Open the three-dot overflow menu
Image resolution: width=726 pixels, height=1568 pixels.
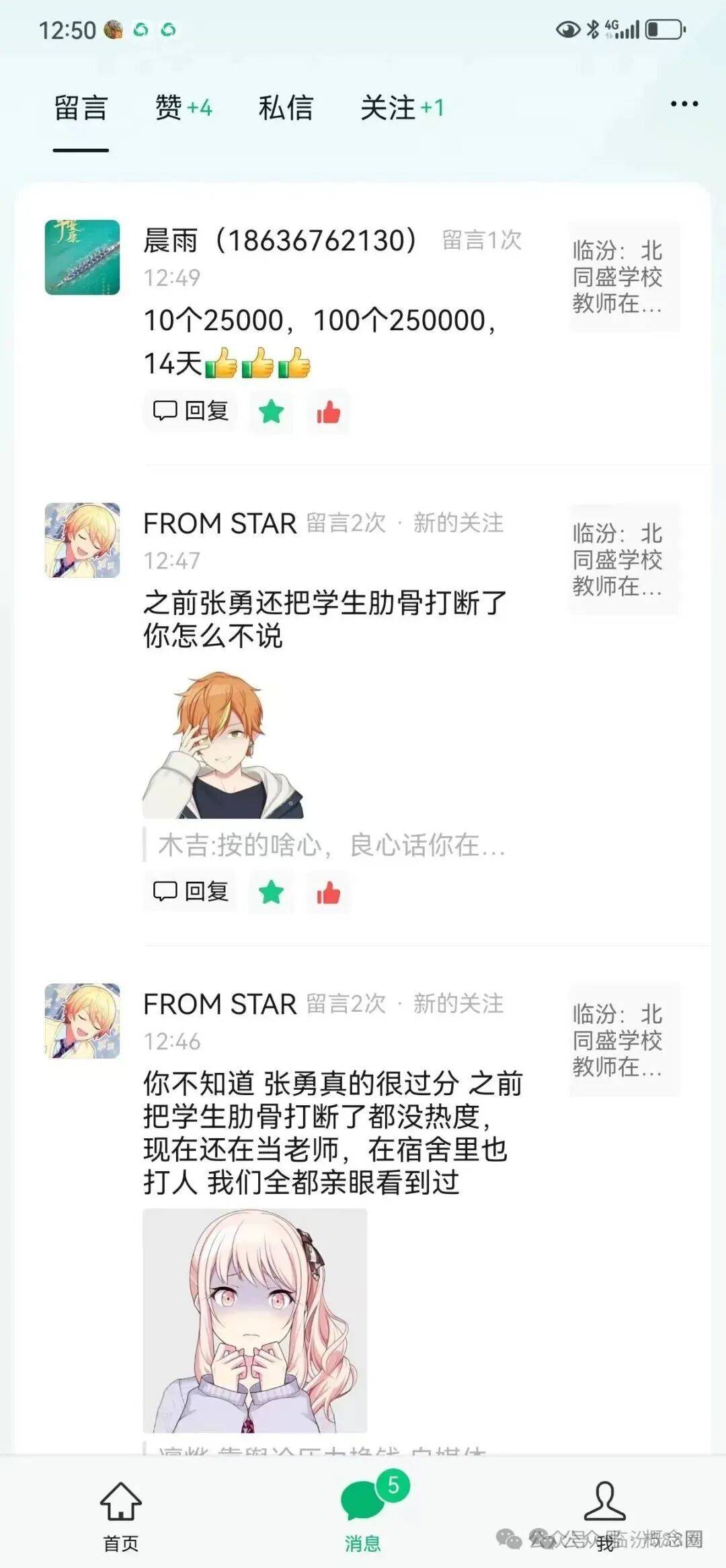pos(684,104)
